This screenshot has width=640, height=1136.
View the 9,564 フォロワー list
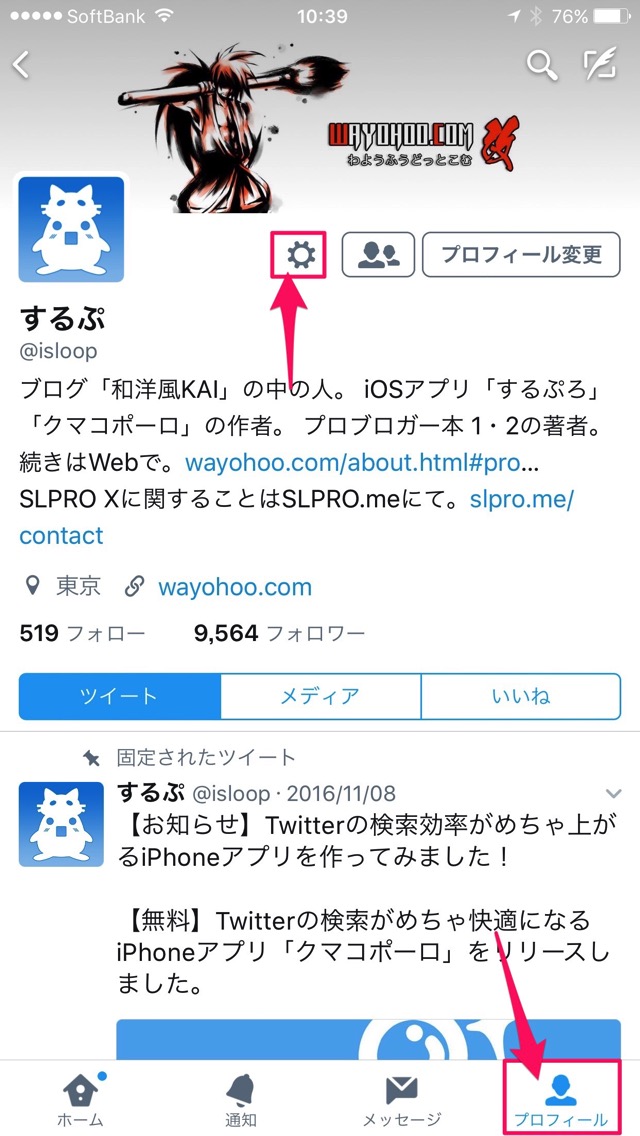(279, 634)
